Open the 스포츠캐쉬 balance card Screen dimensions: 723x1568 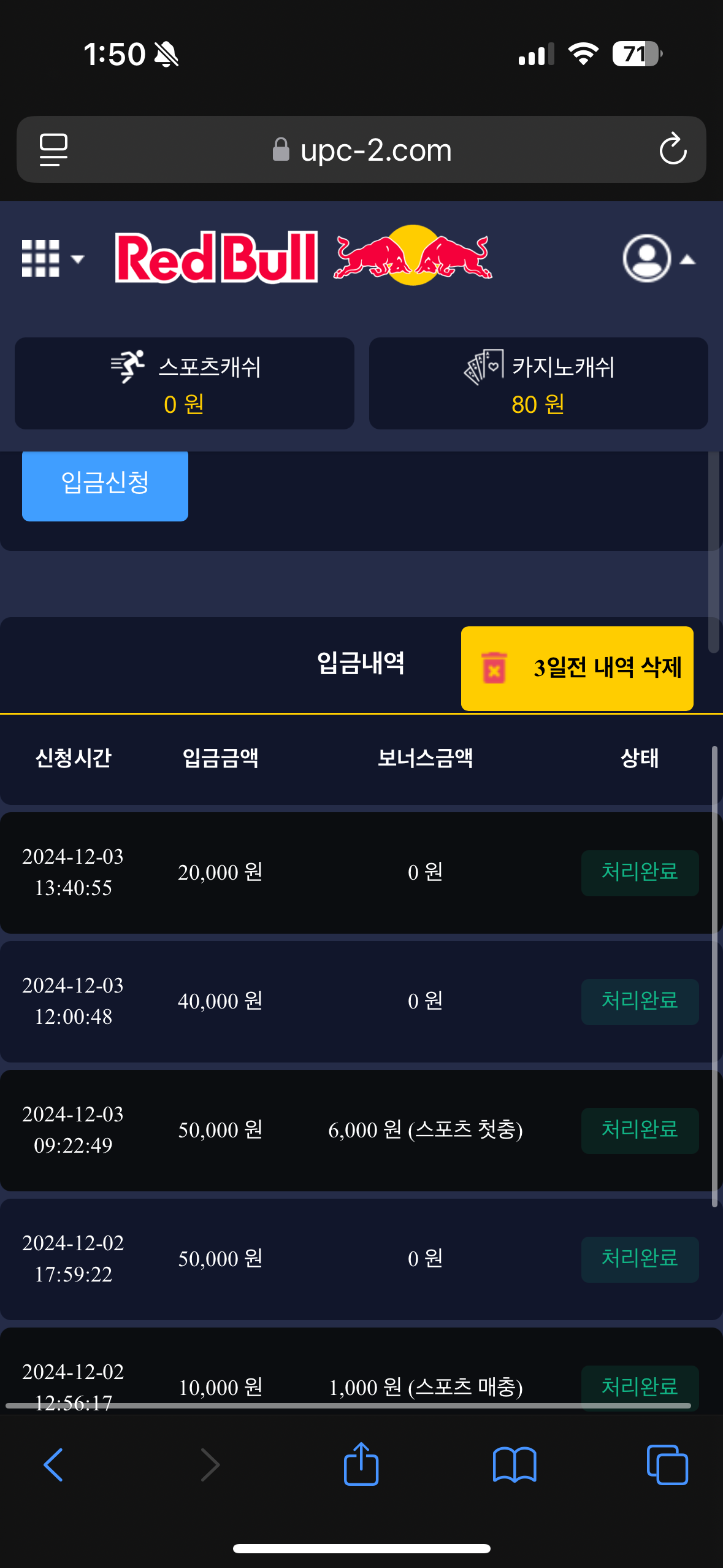[x=185, y=383]
